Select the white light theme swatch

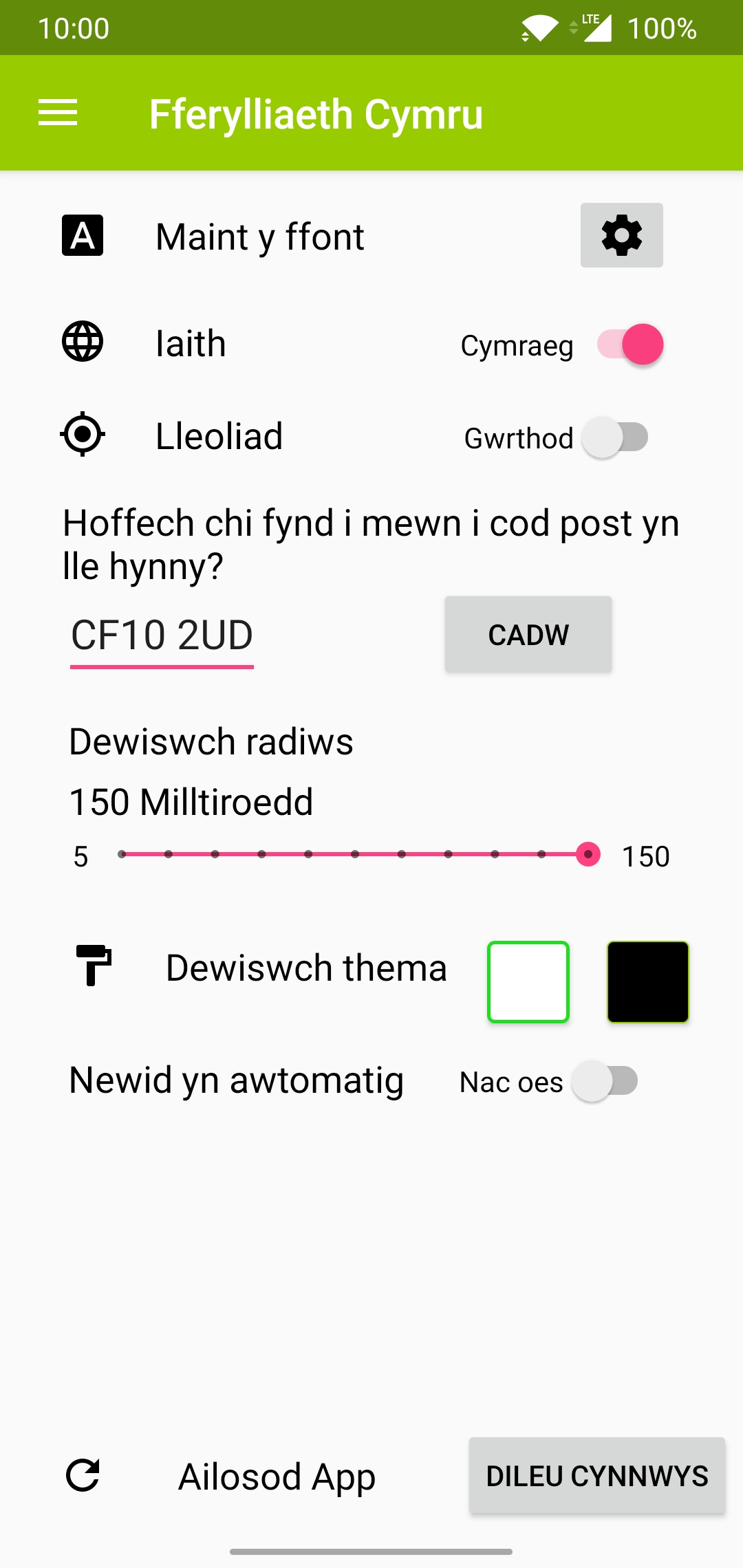pos(528,981)
